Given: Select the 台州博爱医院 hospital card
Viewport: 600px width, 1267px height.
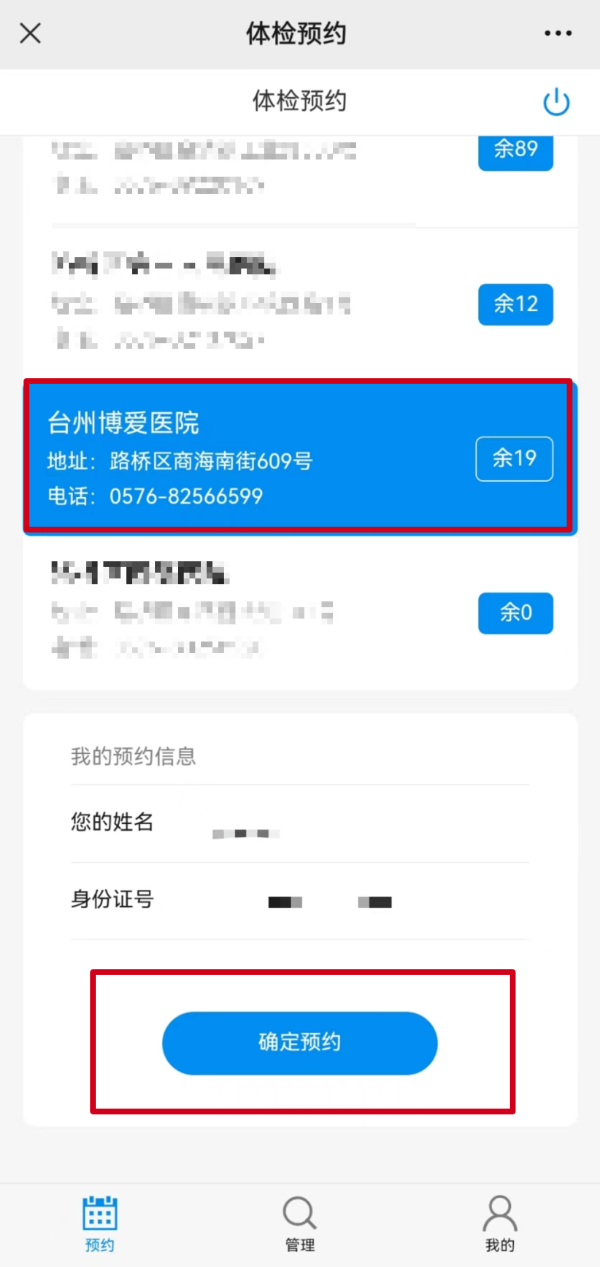Looking at the screenshot, I should pos(298,457).
